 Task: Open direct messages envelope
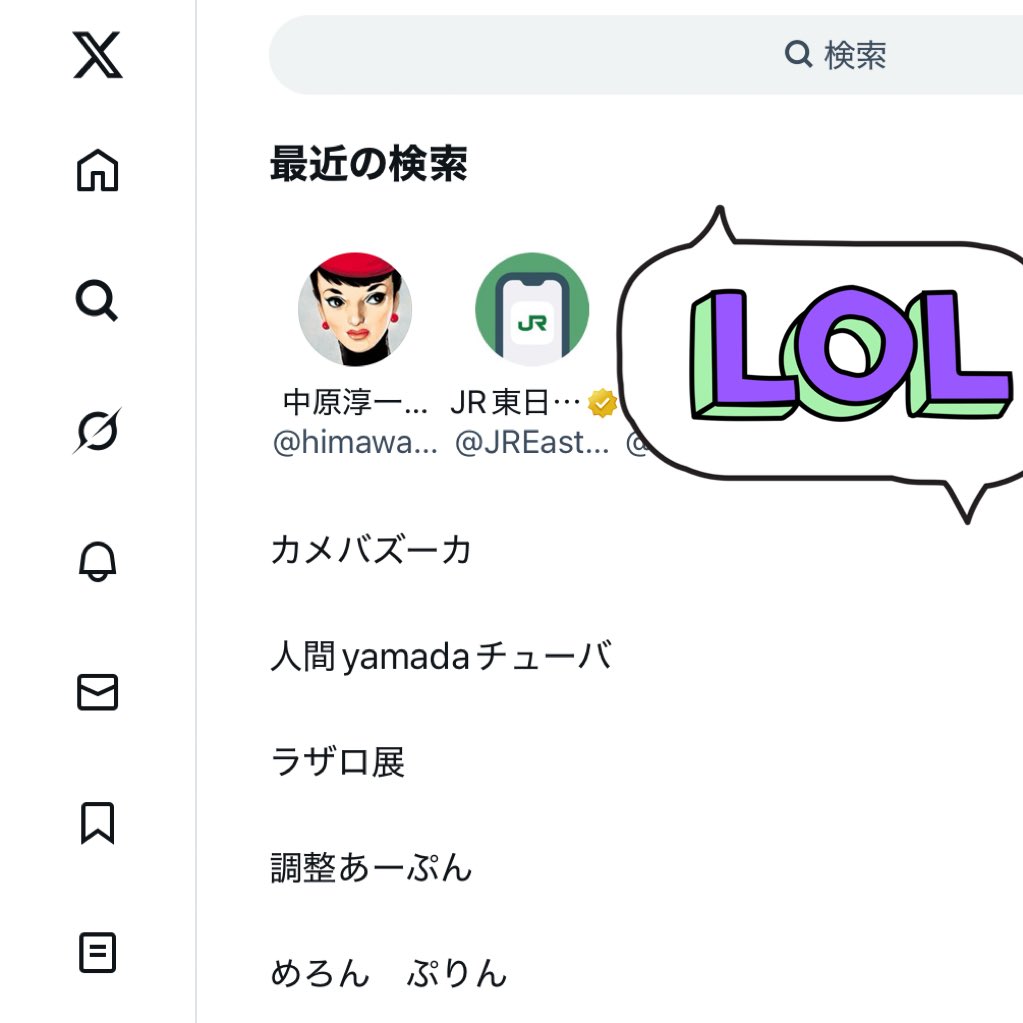(x=98, y=692)
